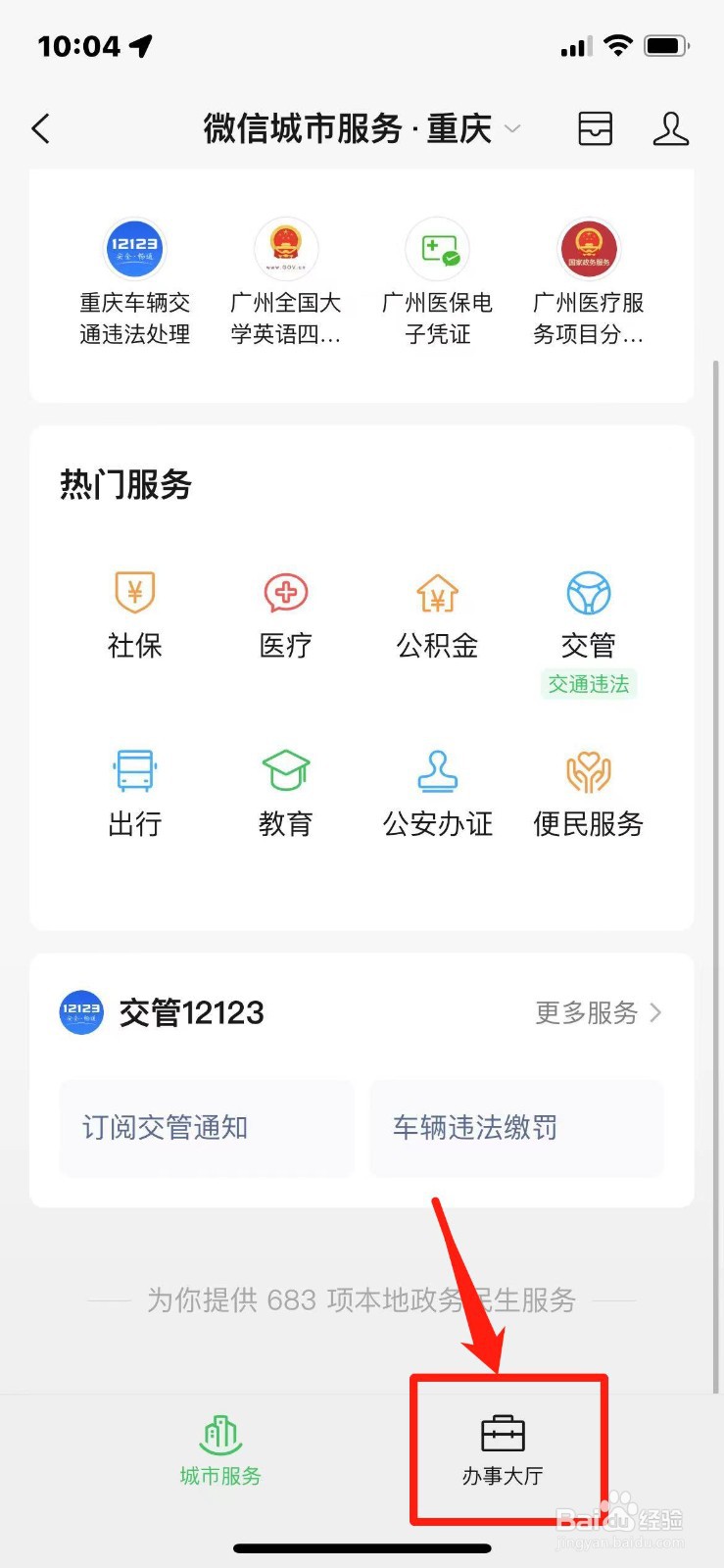
Task: Switch to the 办事大厅 tab
Action: [x=504, y=1450]
